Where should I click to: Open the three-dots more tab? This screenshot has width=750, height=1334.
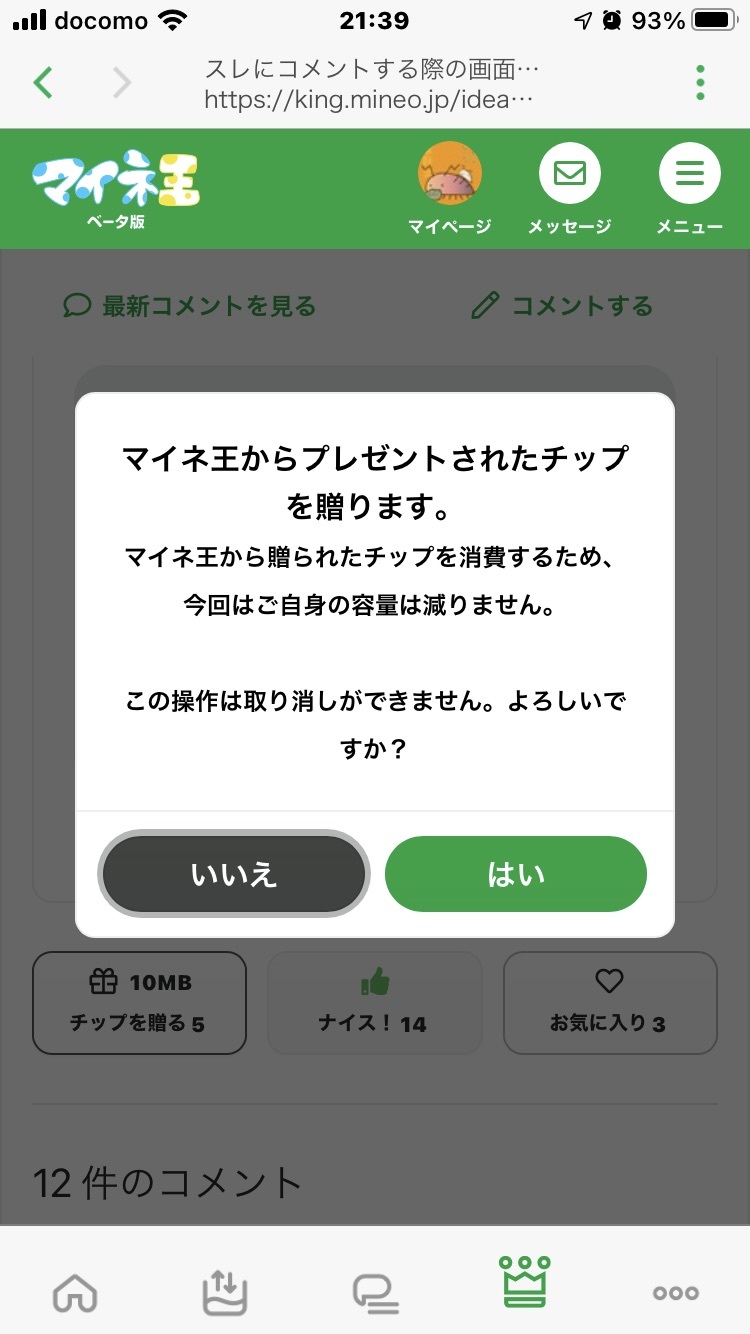pyautogui.click(x=675, y=1292)
